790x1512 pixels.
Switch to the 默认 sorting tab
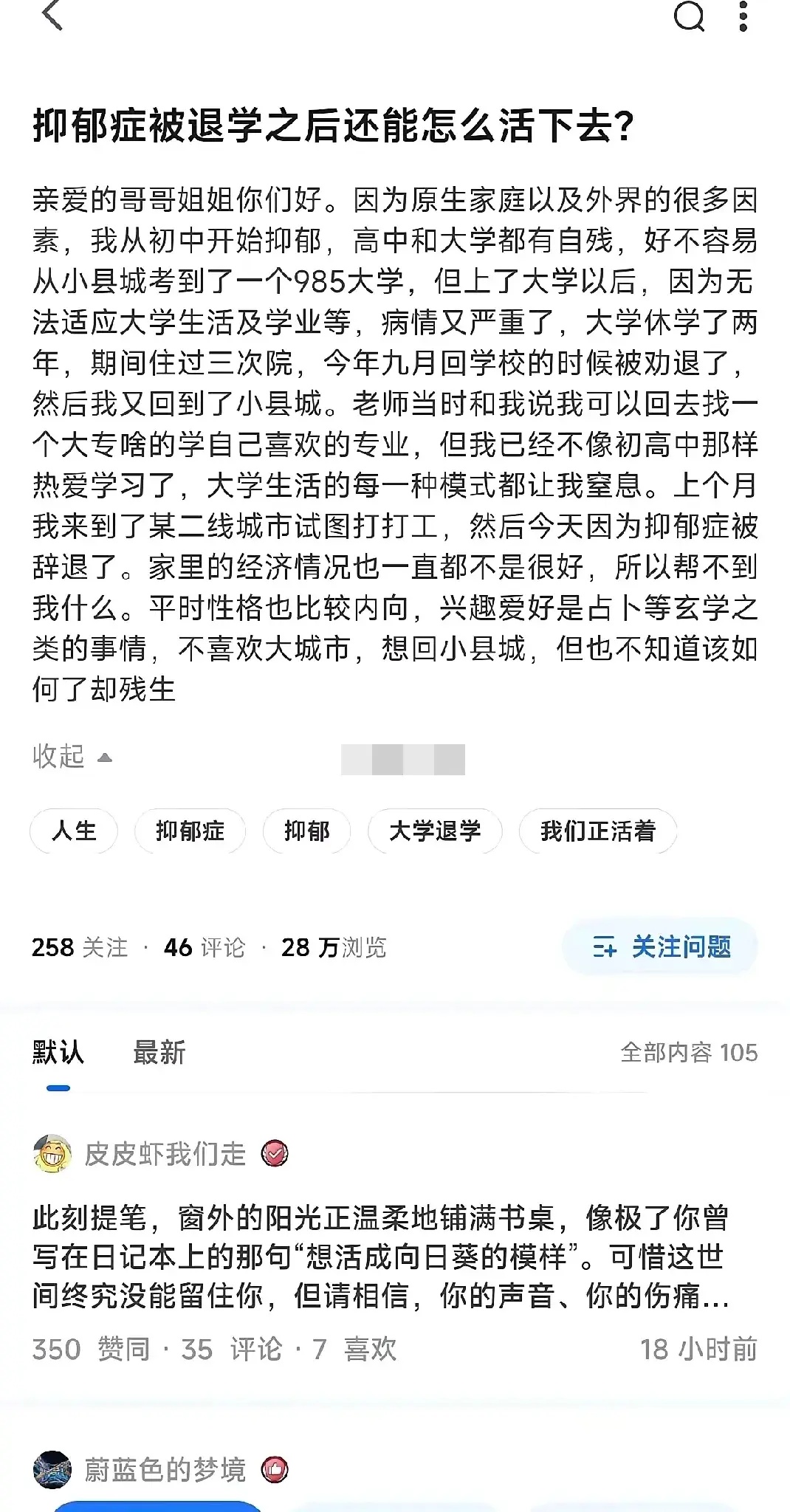pyautogui.click(x=58, y=1052)
